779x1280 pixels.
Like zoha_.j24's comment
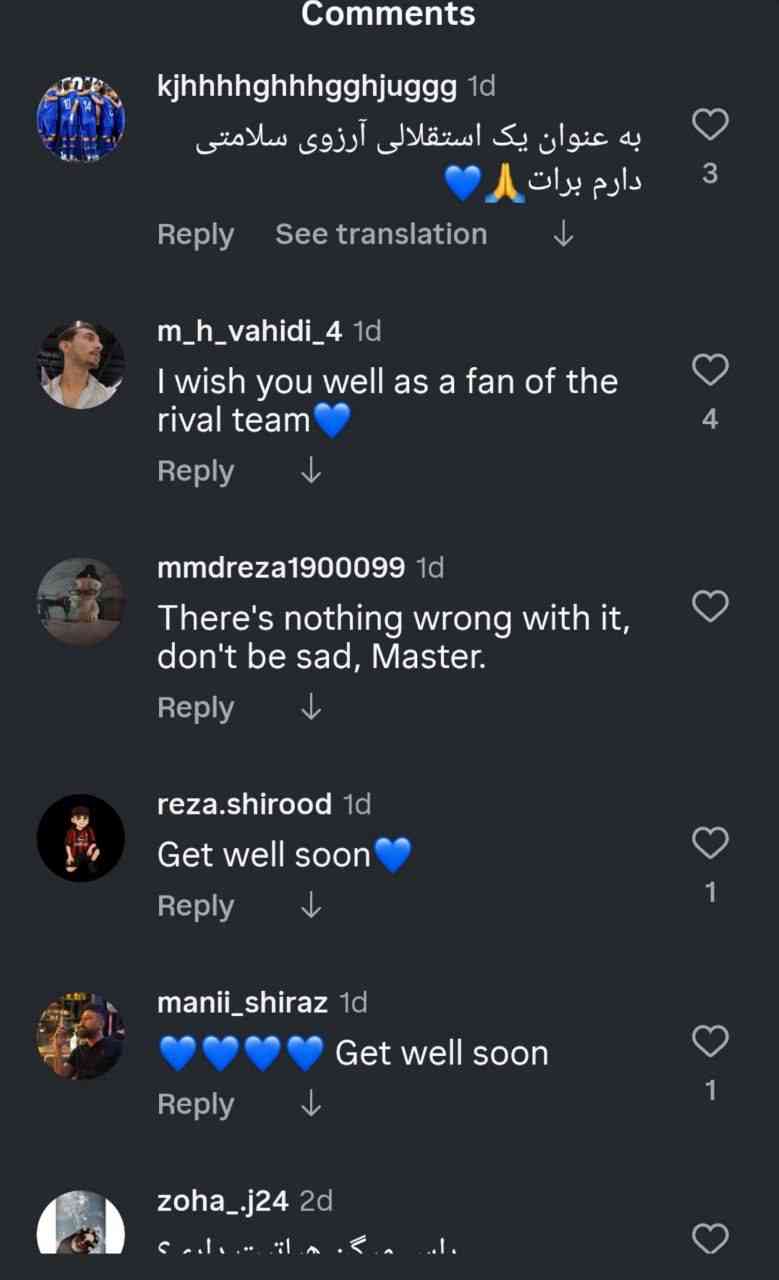[710, 1239]
